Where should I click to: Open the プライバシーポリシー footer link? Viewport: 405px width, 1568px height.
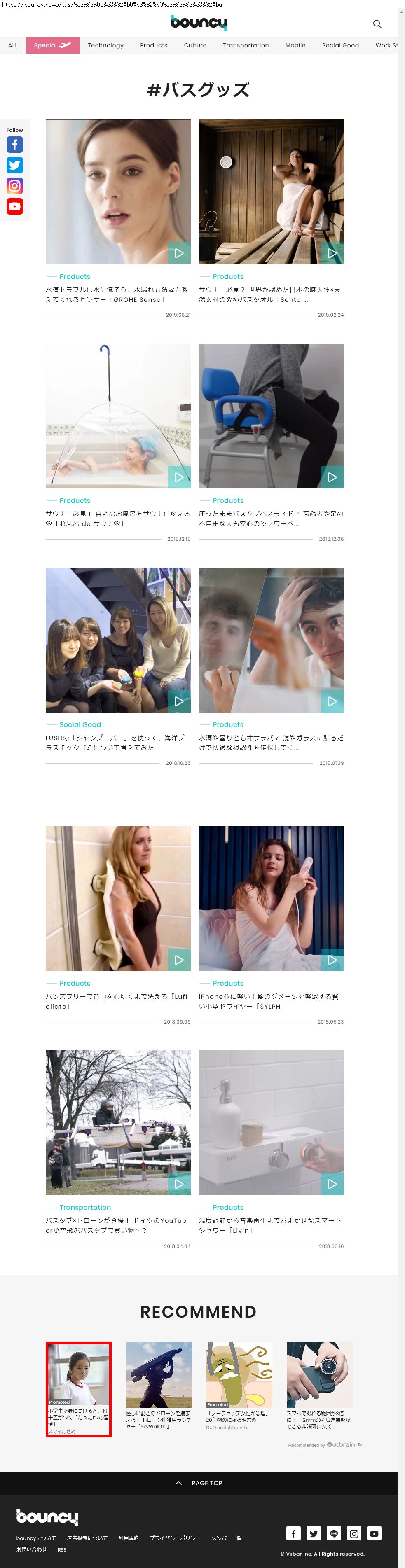[174, 1538]
